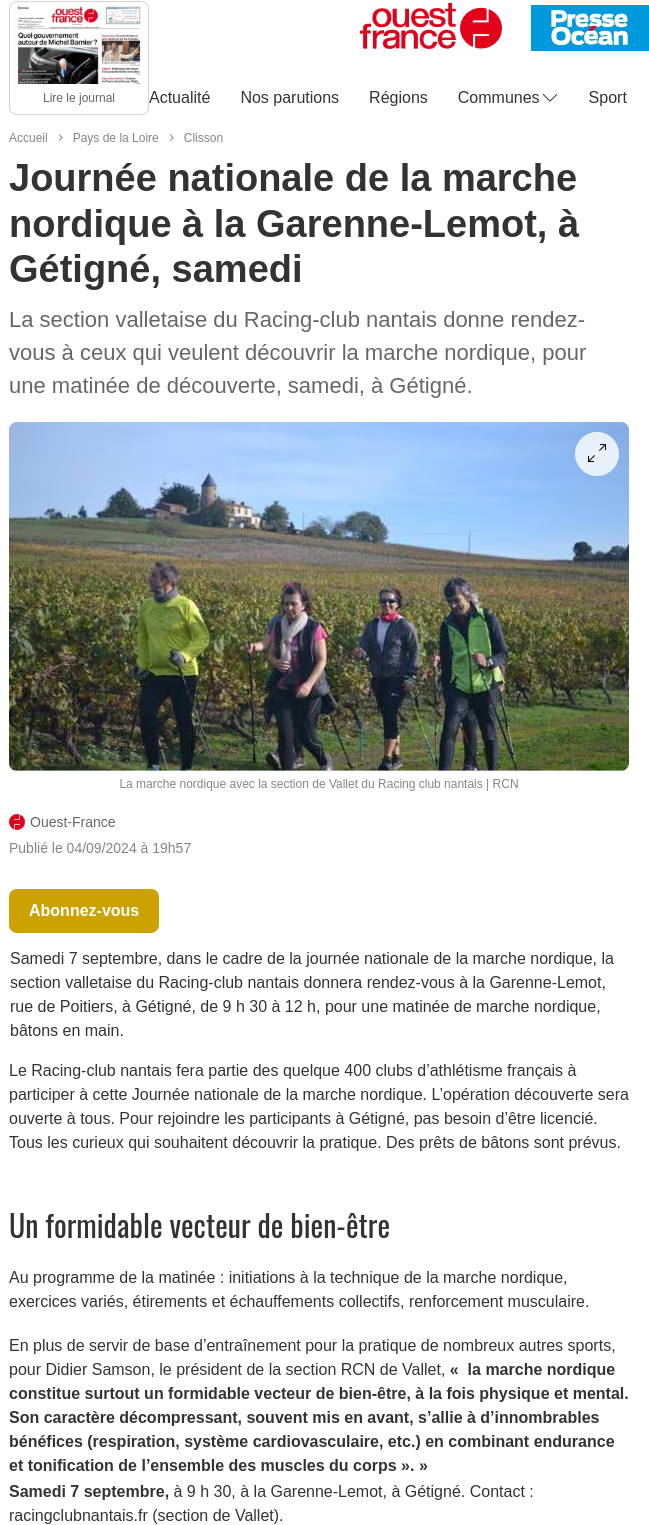Viewport: 649px width, 1525px height.
Task: Open the Sport section
Action: pos(607,97)
